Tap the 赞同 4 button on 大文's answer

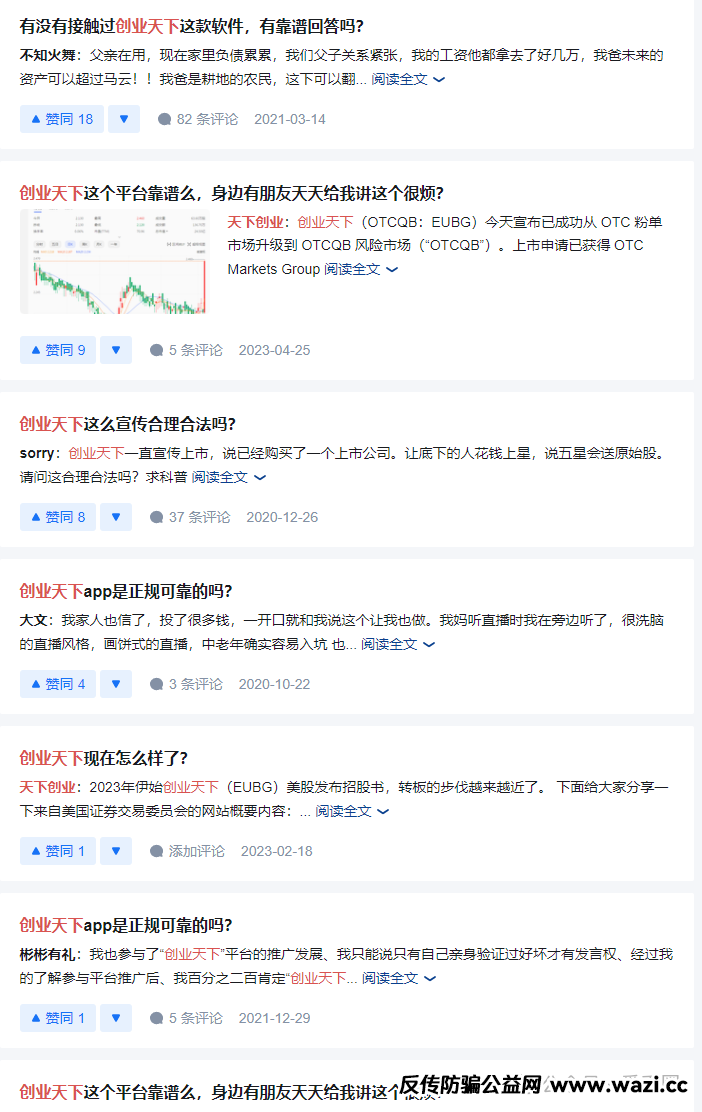pos(58,684)
